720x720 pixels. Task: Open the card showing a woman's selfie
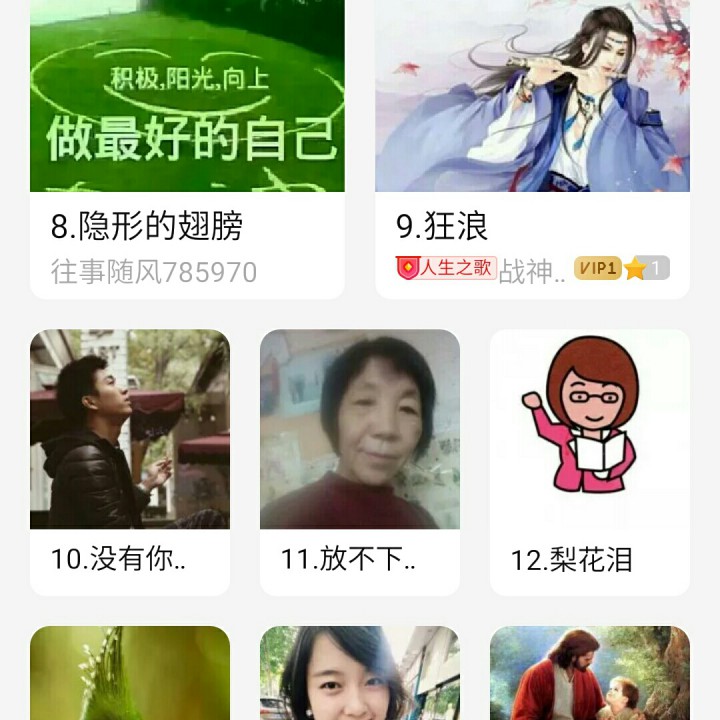[x=360, y=673]
